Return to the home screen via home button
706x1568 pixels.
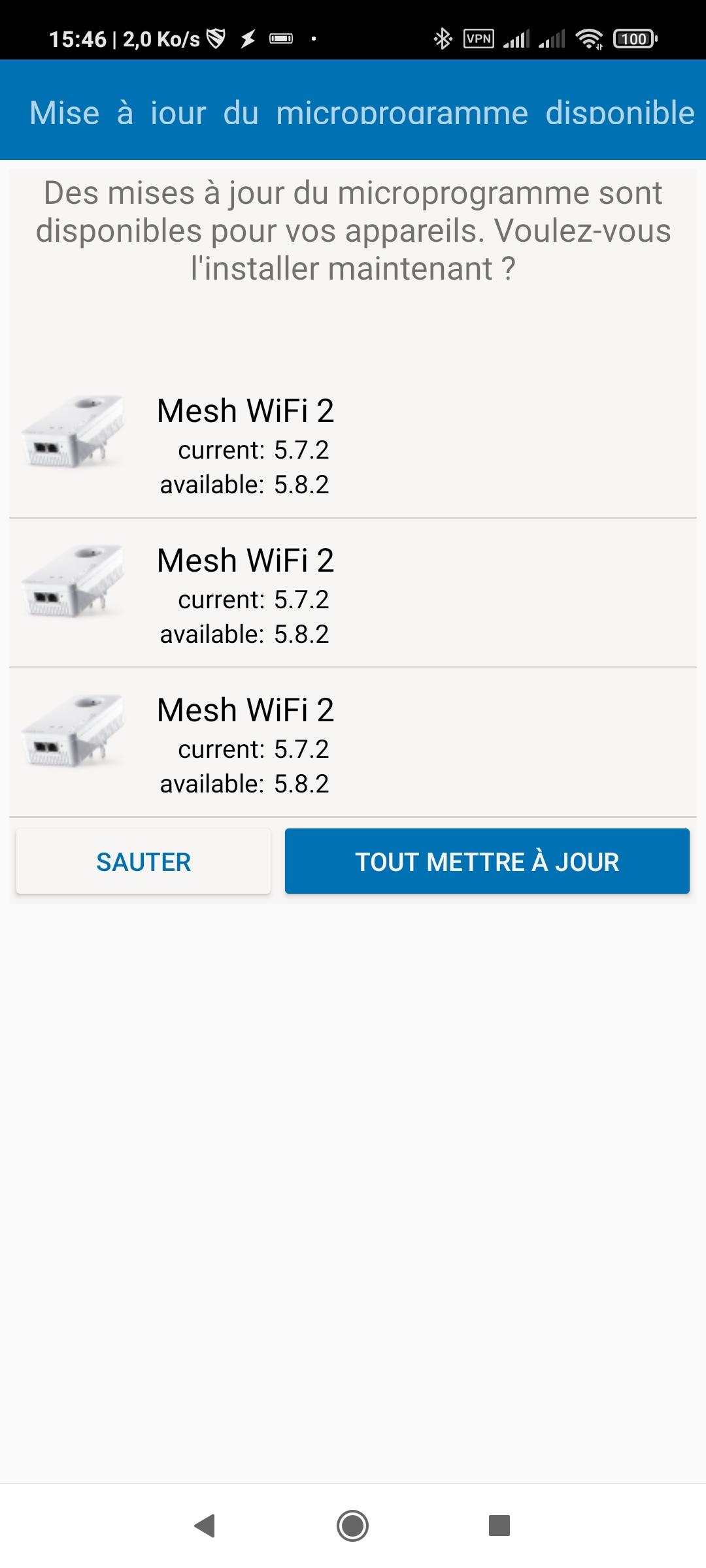tap(353, 1526)
